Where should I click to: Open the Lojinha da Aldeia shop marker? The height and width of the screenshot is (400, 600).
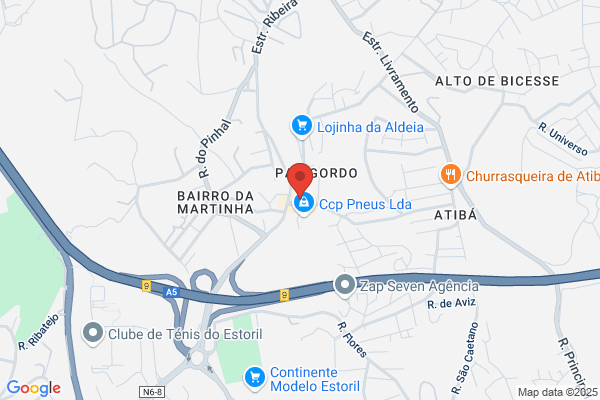click(x=302, y=126)
